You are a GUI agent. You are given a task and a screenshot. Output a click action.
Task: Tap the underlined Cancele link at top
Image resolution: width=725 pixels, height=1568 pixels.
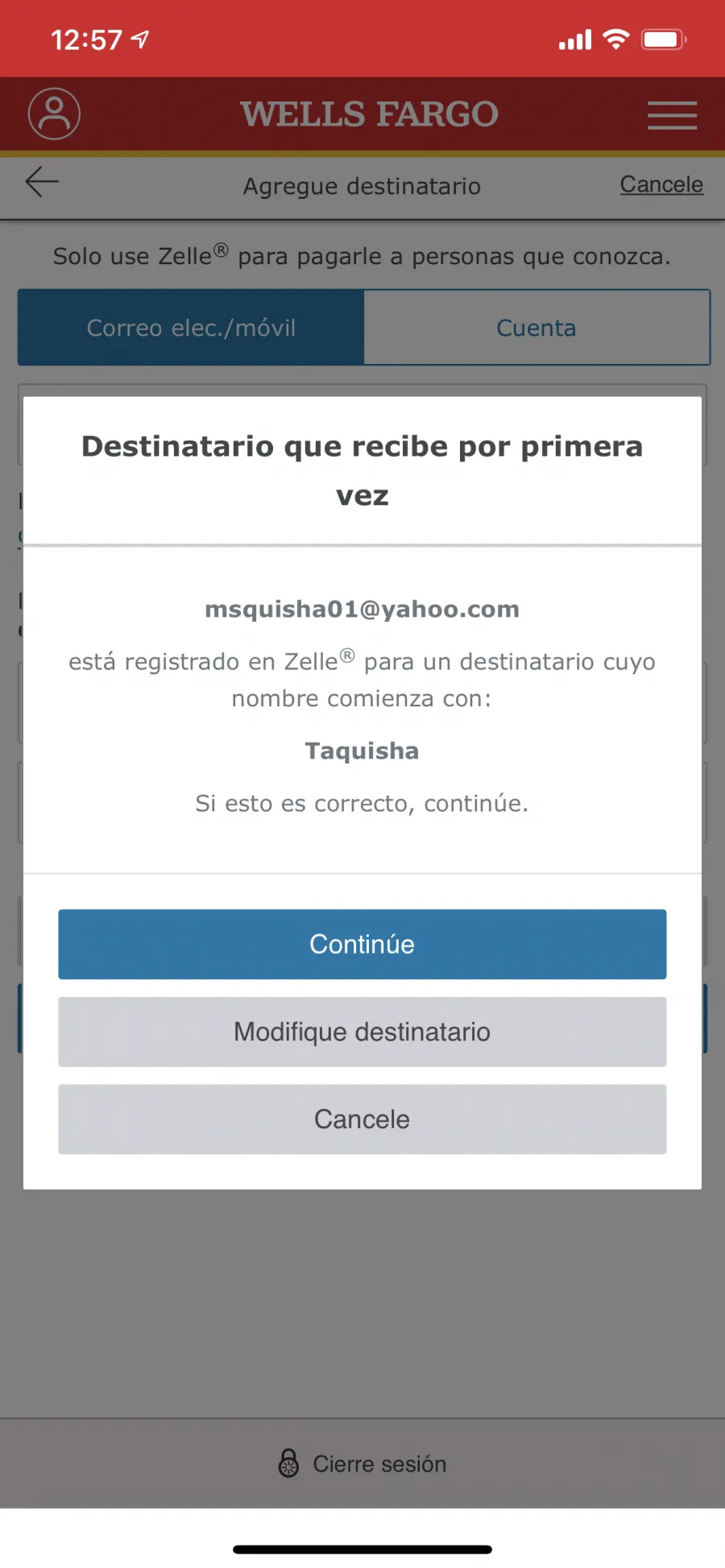click(x=661, y=184)
